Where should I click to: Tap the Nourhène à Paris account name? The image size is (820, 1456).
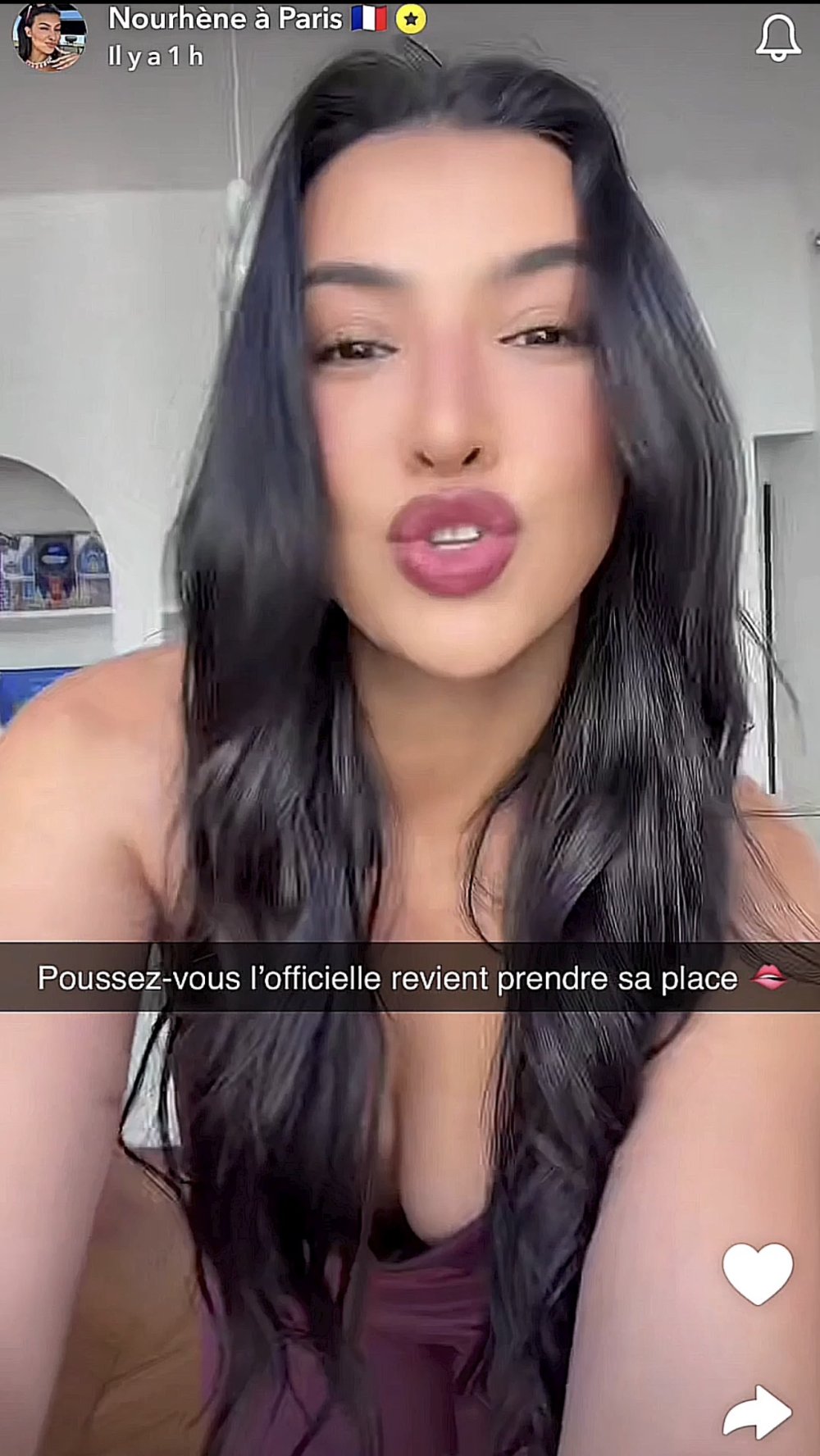pyautogui.click(x=225, y=19)
